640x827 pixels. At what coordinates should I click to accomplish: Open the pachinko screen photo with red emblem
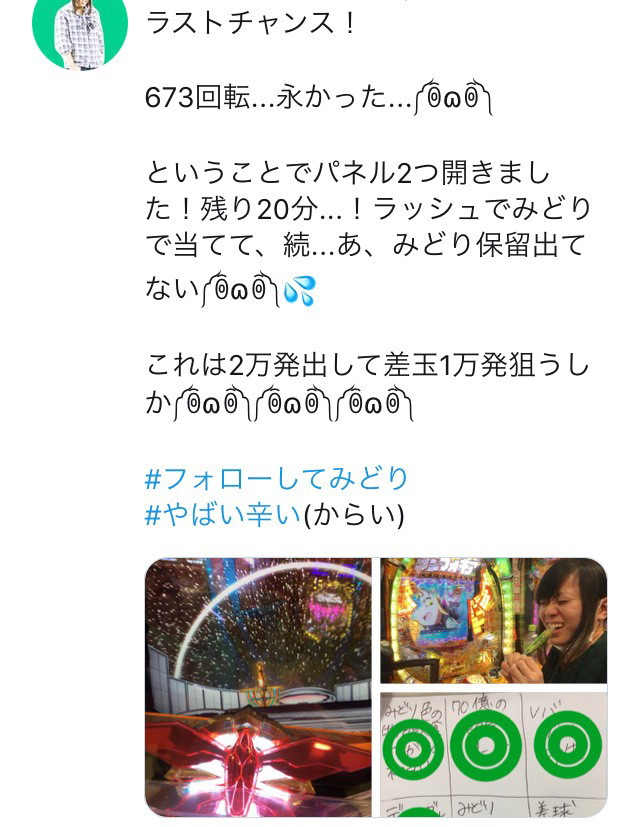(258, 687)
